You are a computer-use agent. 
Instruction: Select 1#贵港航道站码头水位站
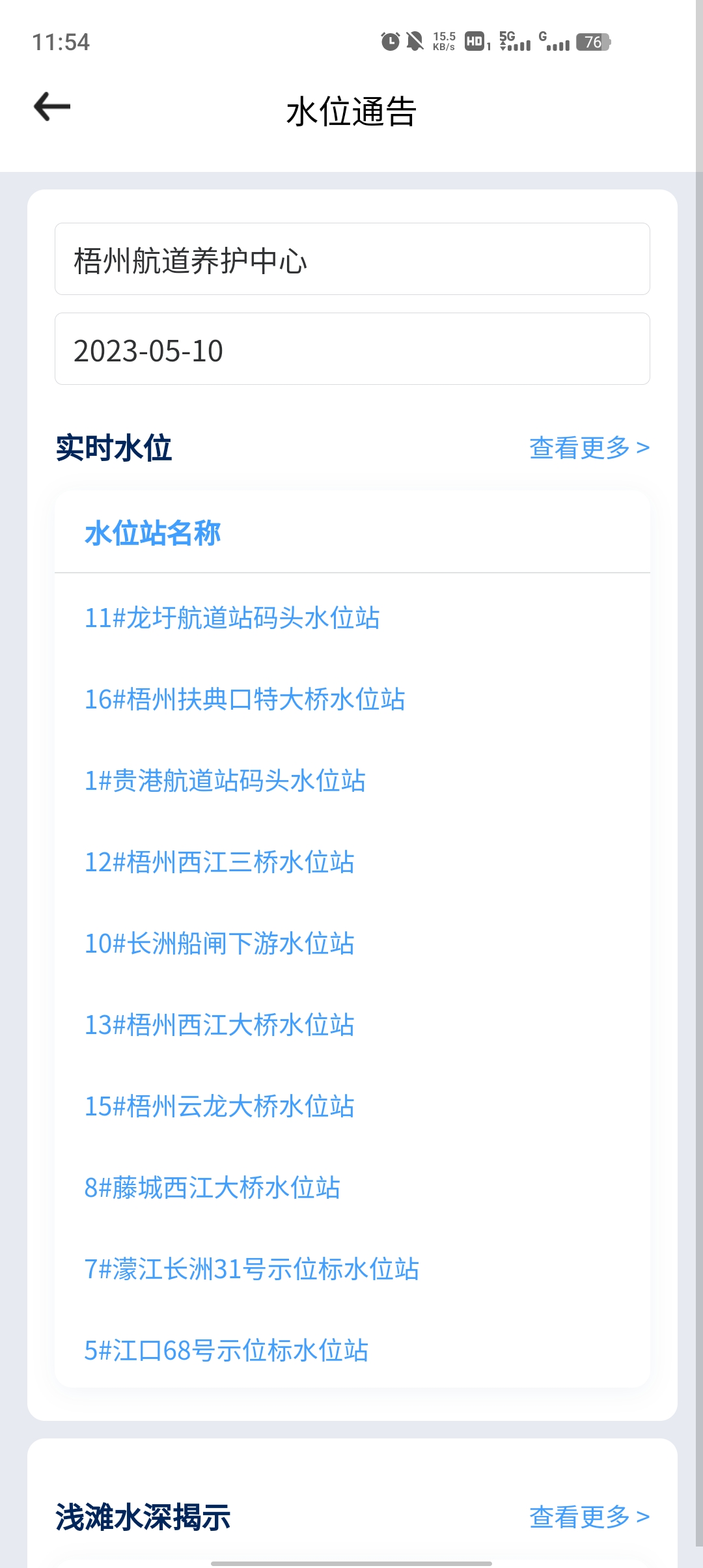(225, 781)
